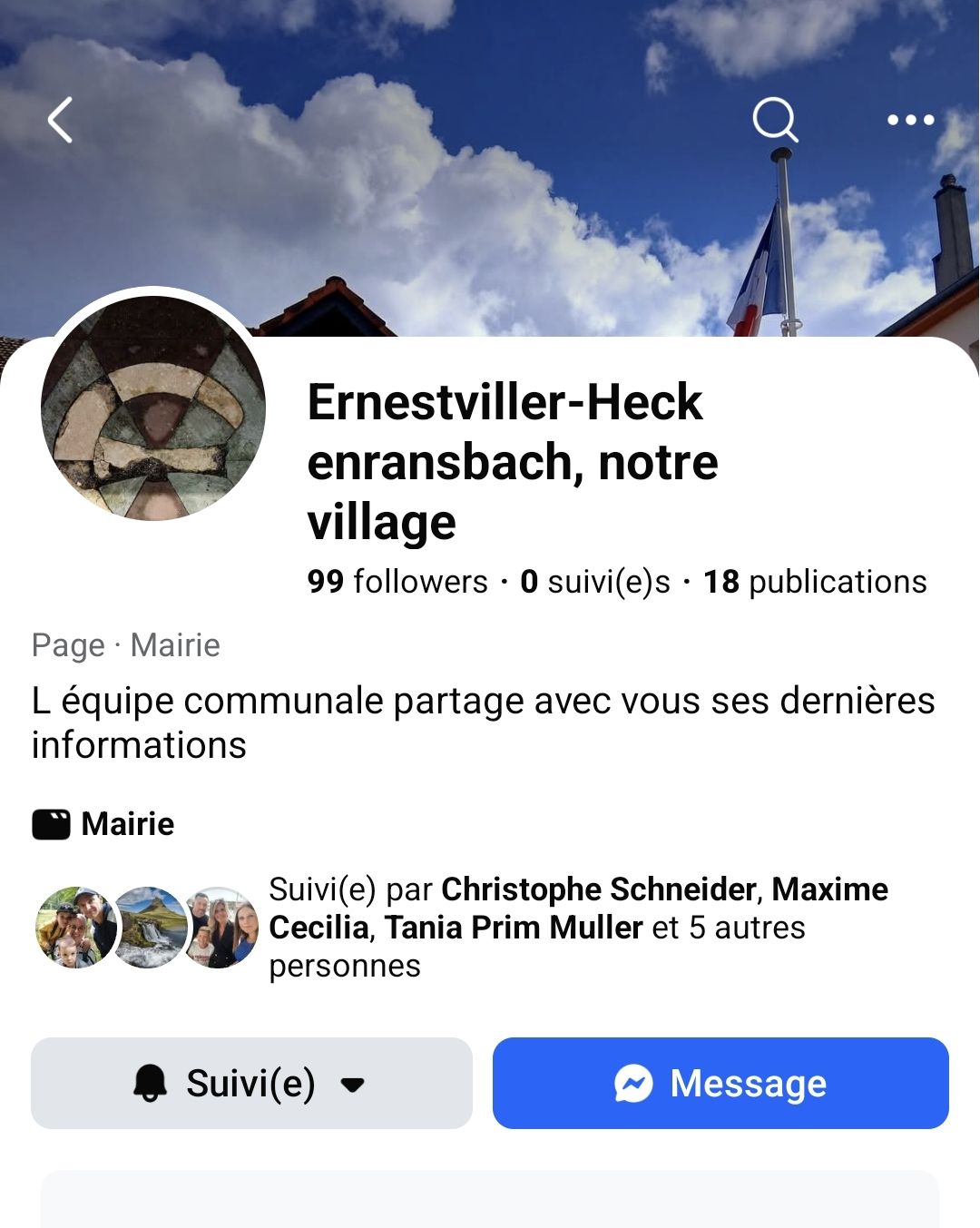This screenshot has width=980, height=1228.
Task: Search within this Facebook page
Action: point(775,120)
